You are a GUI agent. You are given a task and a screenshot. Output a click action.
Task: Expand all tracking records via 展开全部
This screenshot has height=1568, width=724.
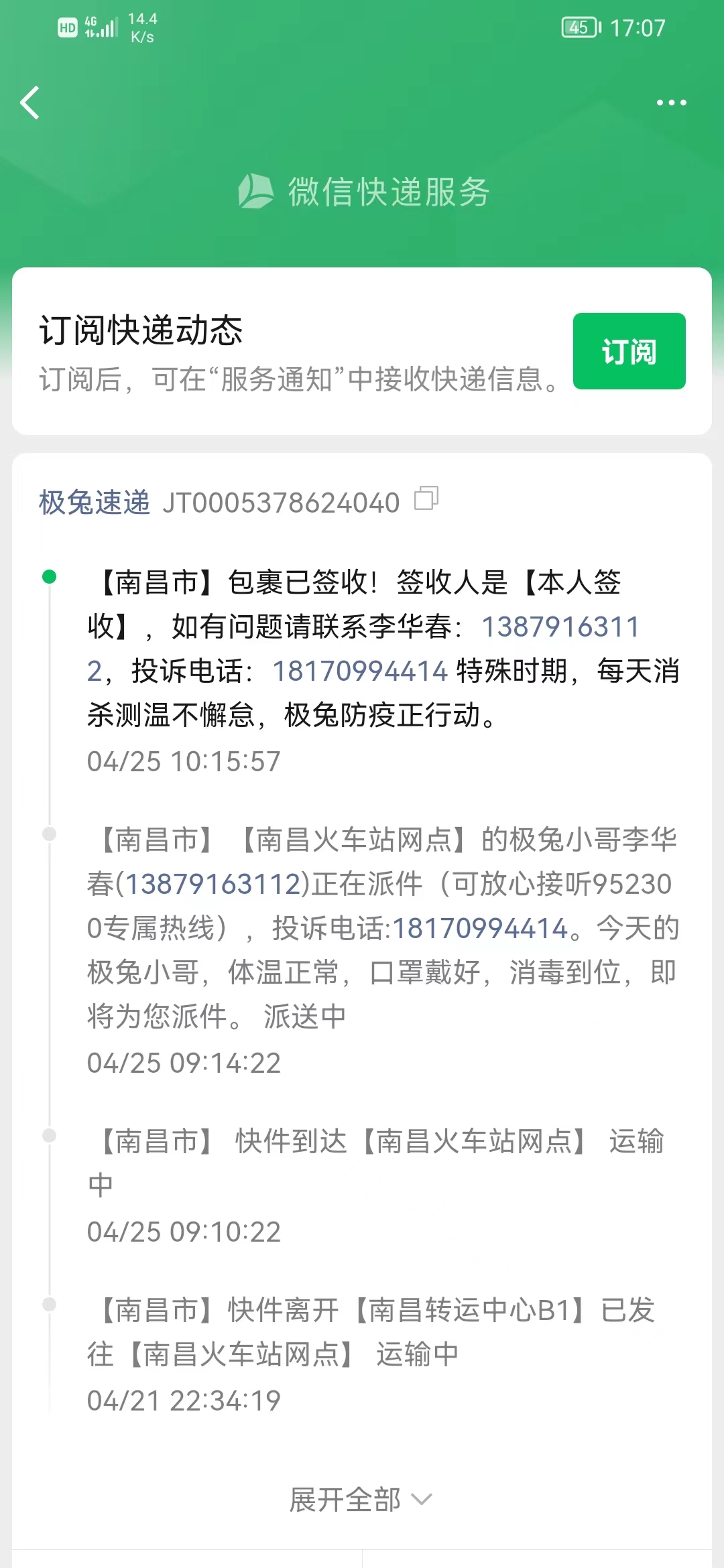(361, 1500)
